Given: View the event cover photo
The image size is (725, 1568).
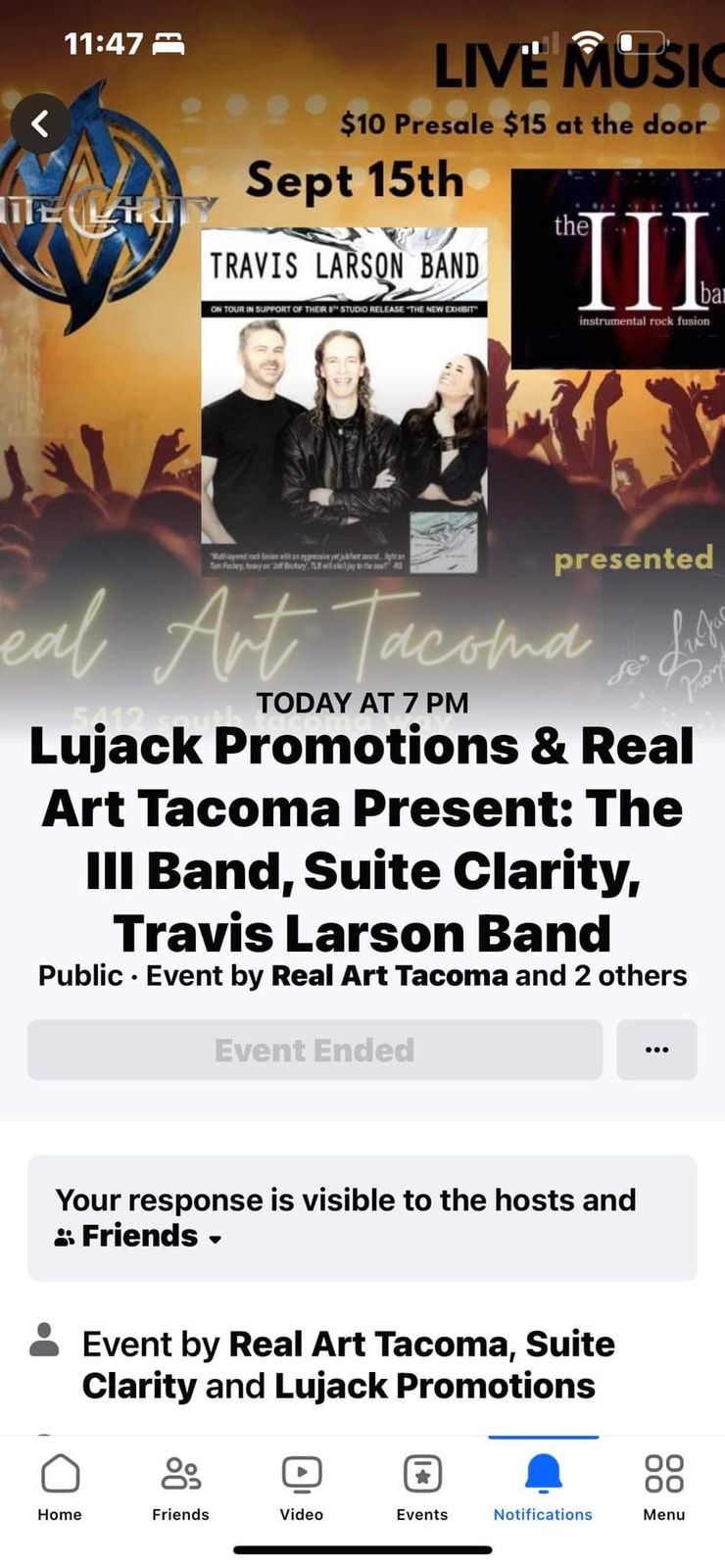Looking at the screenshot, I should (x=362, y=392).
